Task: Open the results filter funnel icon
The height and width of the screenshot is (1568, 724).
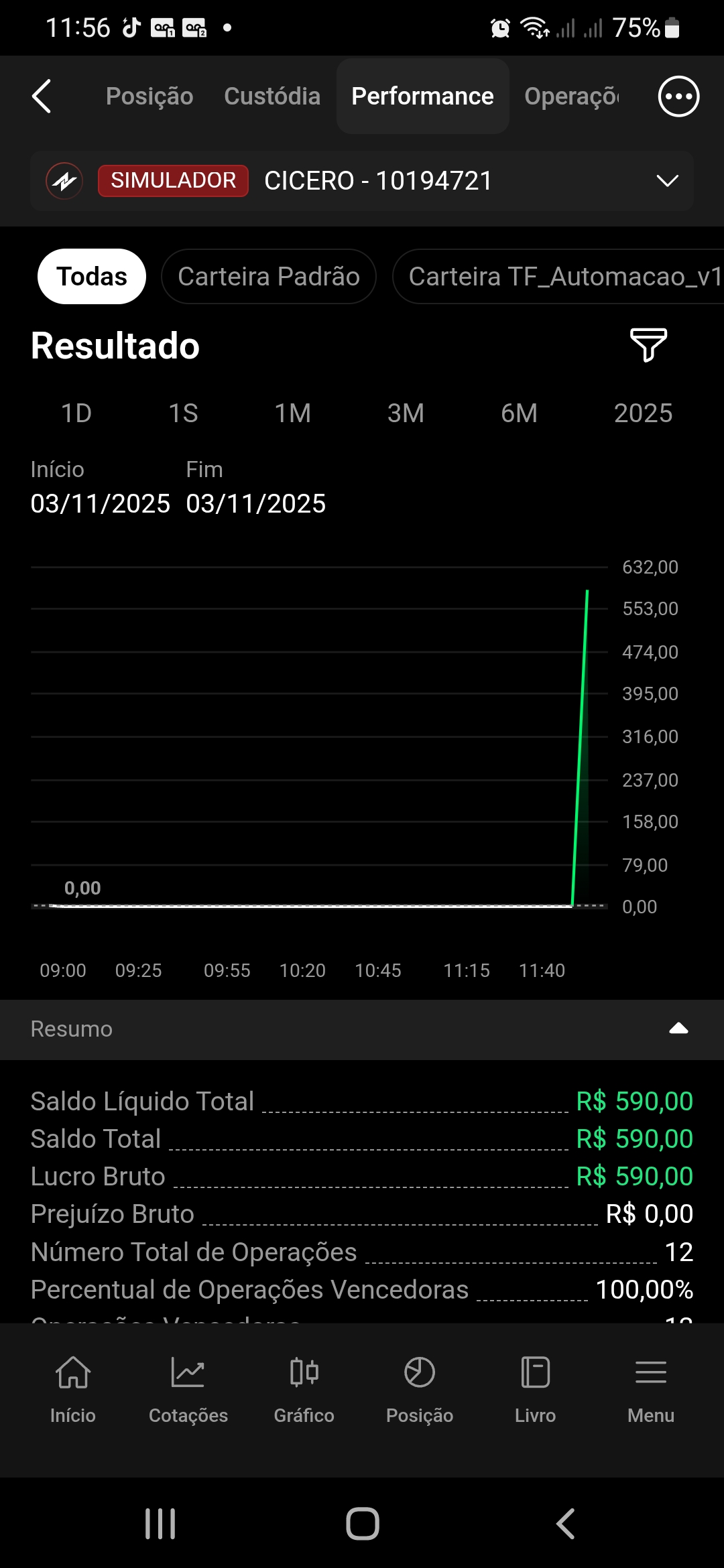Action: [x=648, y=346]
